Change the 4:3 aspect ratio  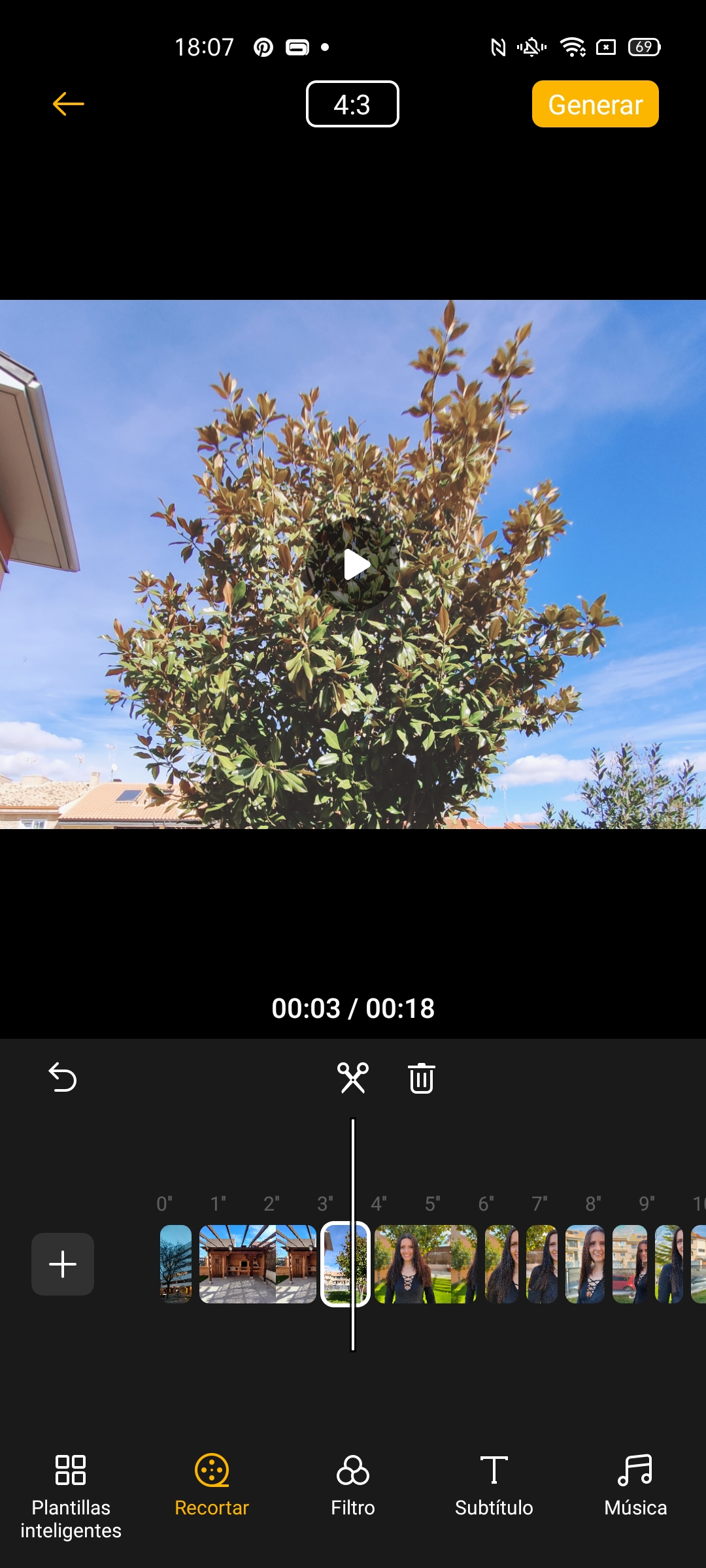352,104
